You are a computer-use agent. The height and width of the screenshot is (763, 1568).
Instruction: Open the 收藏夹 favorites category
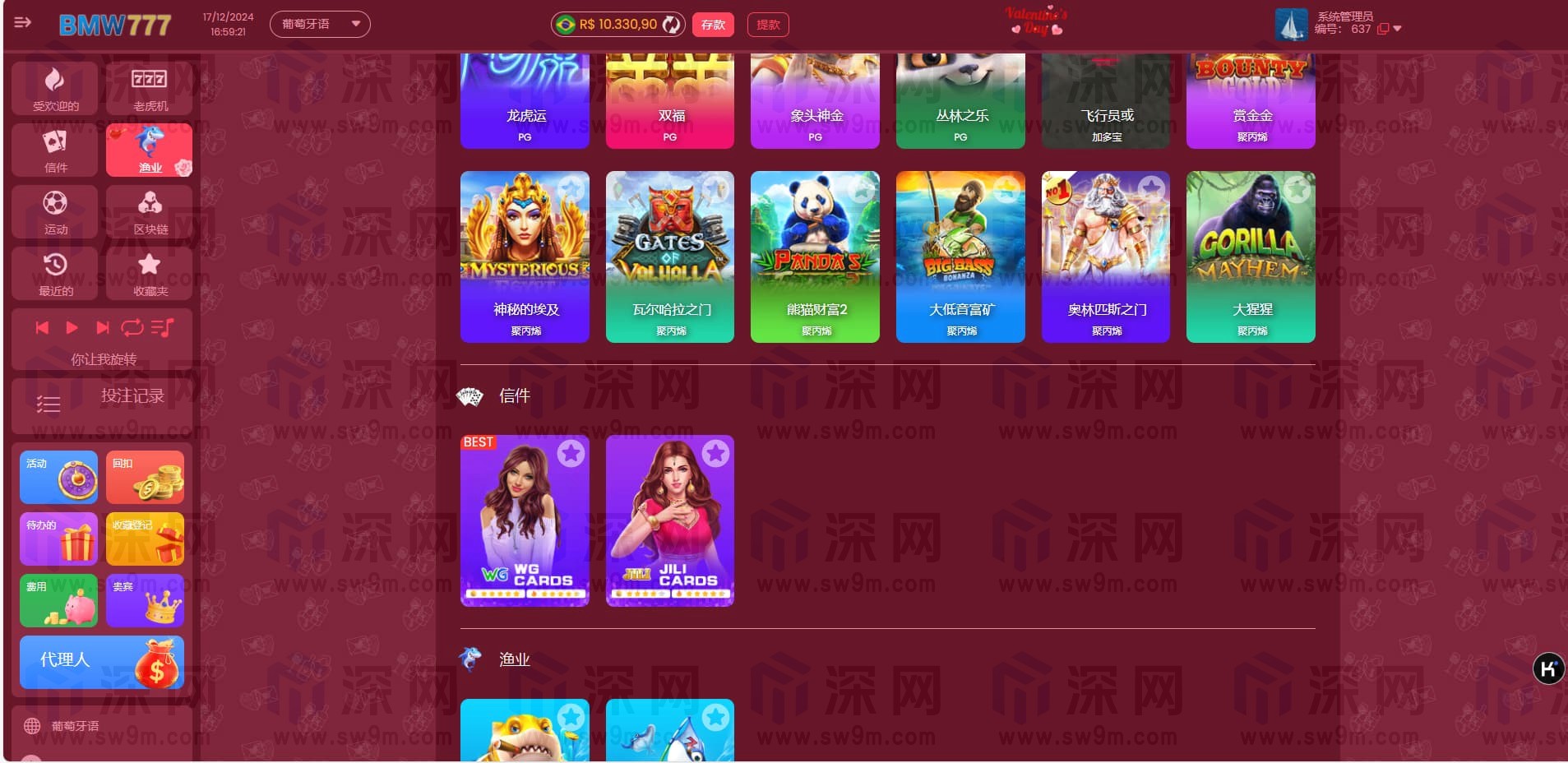pyautogui.click(x=150, y=273)
